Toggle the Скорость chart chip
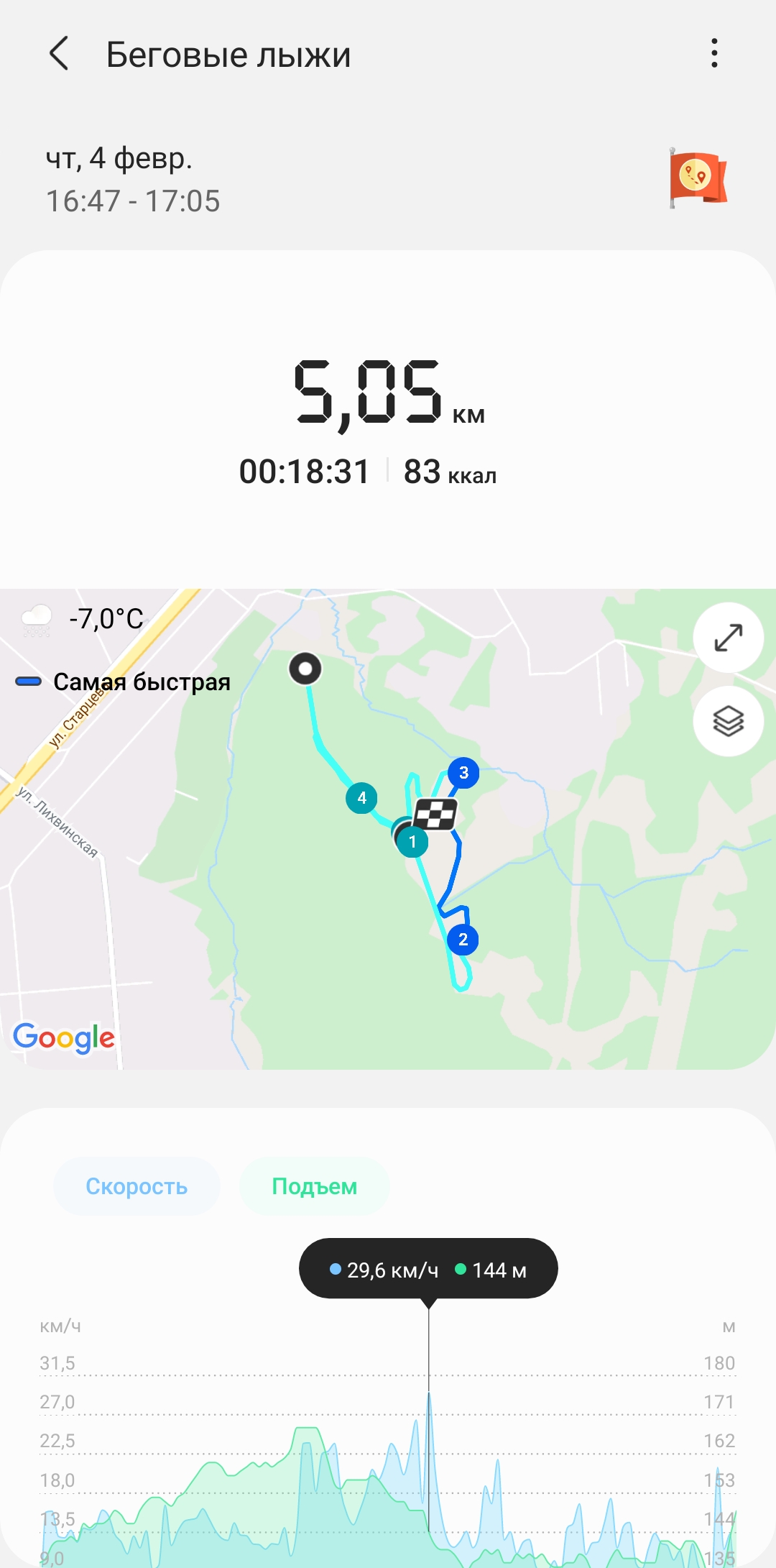776x1568 pixels. point(137,1186)
